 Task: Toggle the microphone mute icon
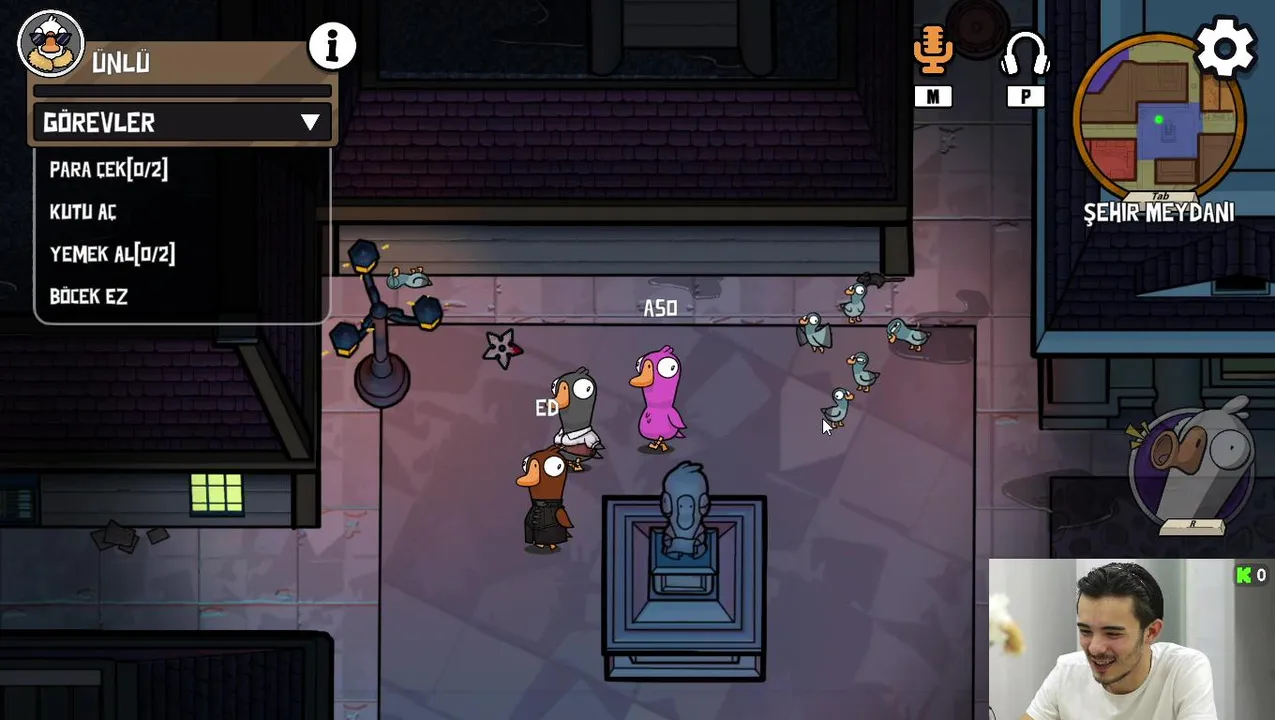(x=932, y=51)
